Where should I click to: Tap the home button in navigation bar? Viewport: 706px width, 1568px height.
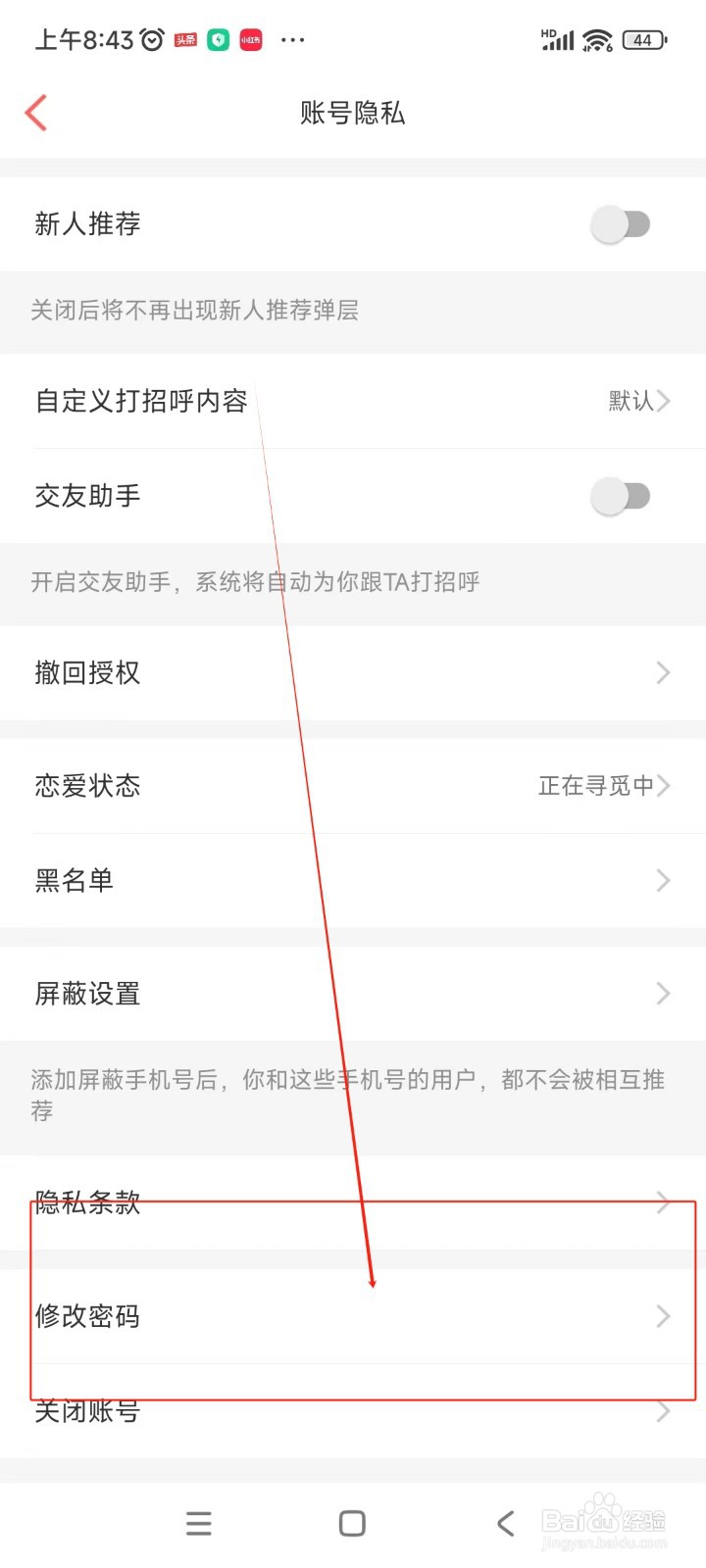click(x=351, y=1524)
